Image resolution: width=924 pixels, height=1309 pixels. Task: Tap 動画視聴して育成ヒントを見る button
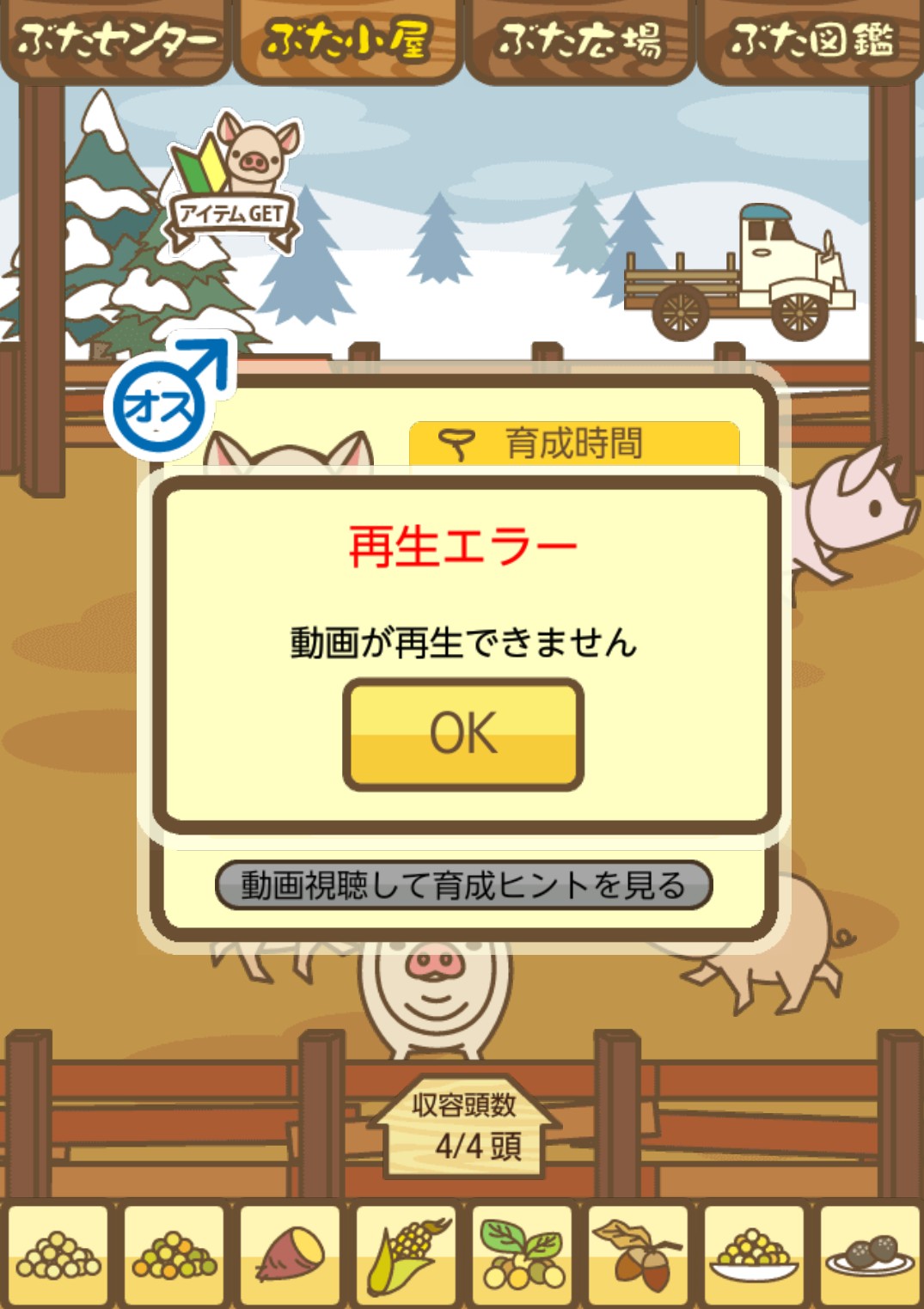[x=463, y=884]
